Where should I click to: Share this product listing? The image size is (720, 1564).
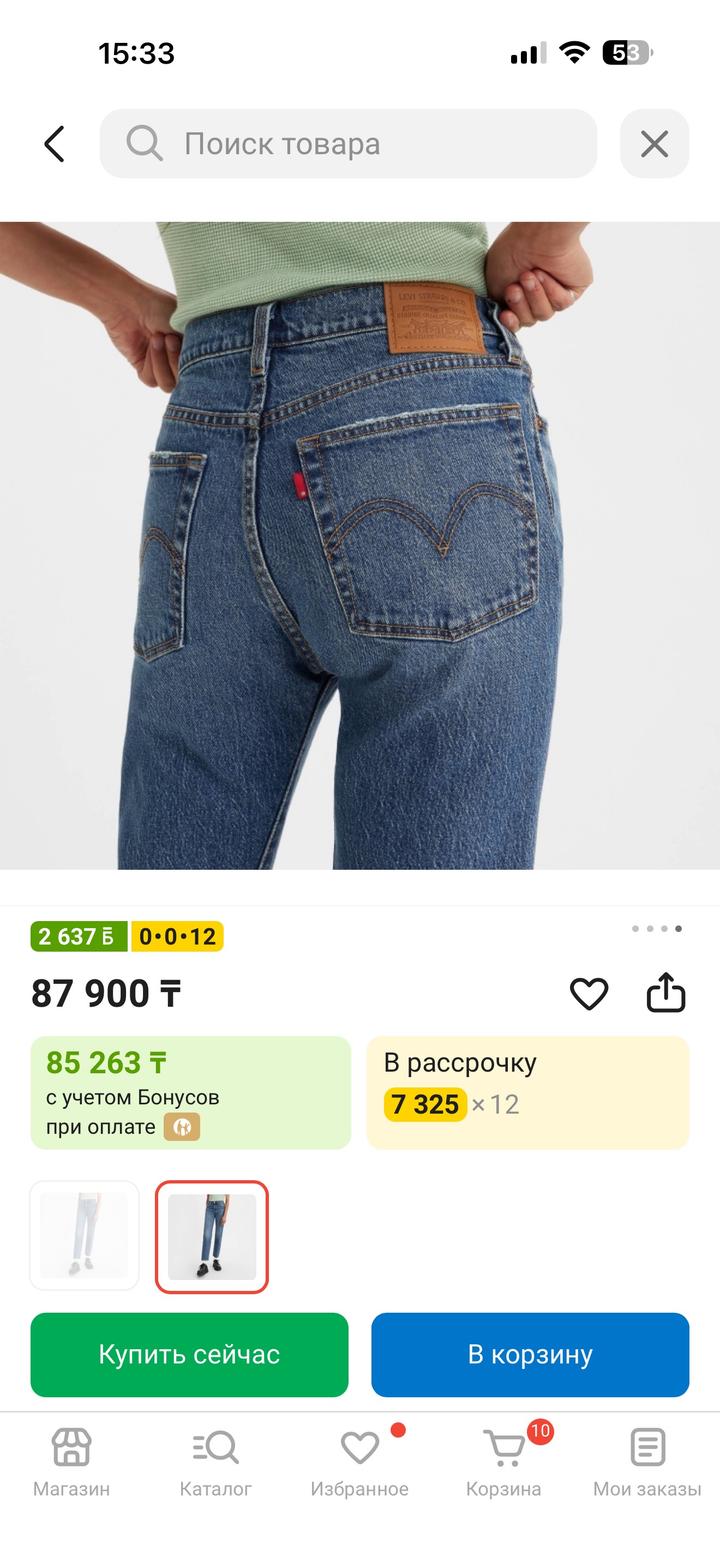point(666,994)
